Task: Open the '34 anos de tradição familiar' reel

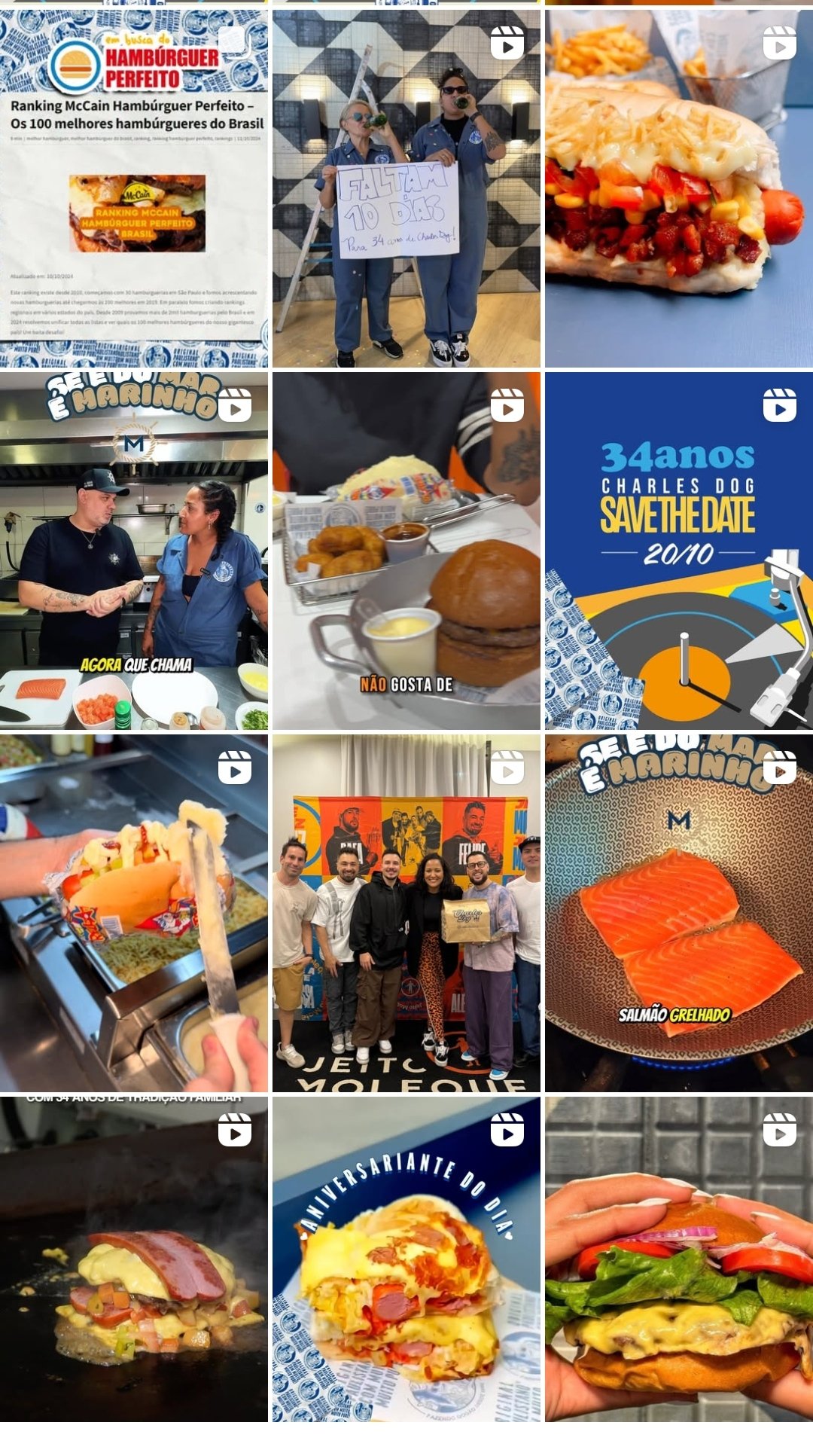Action: tap(134, 1259)
